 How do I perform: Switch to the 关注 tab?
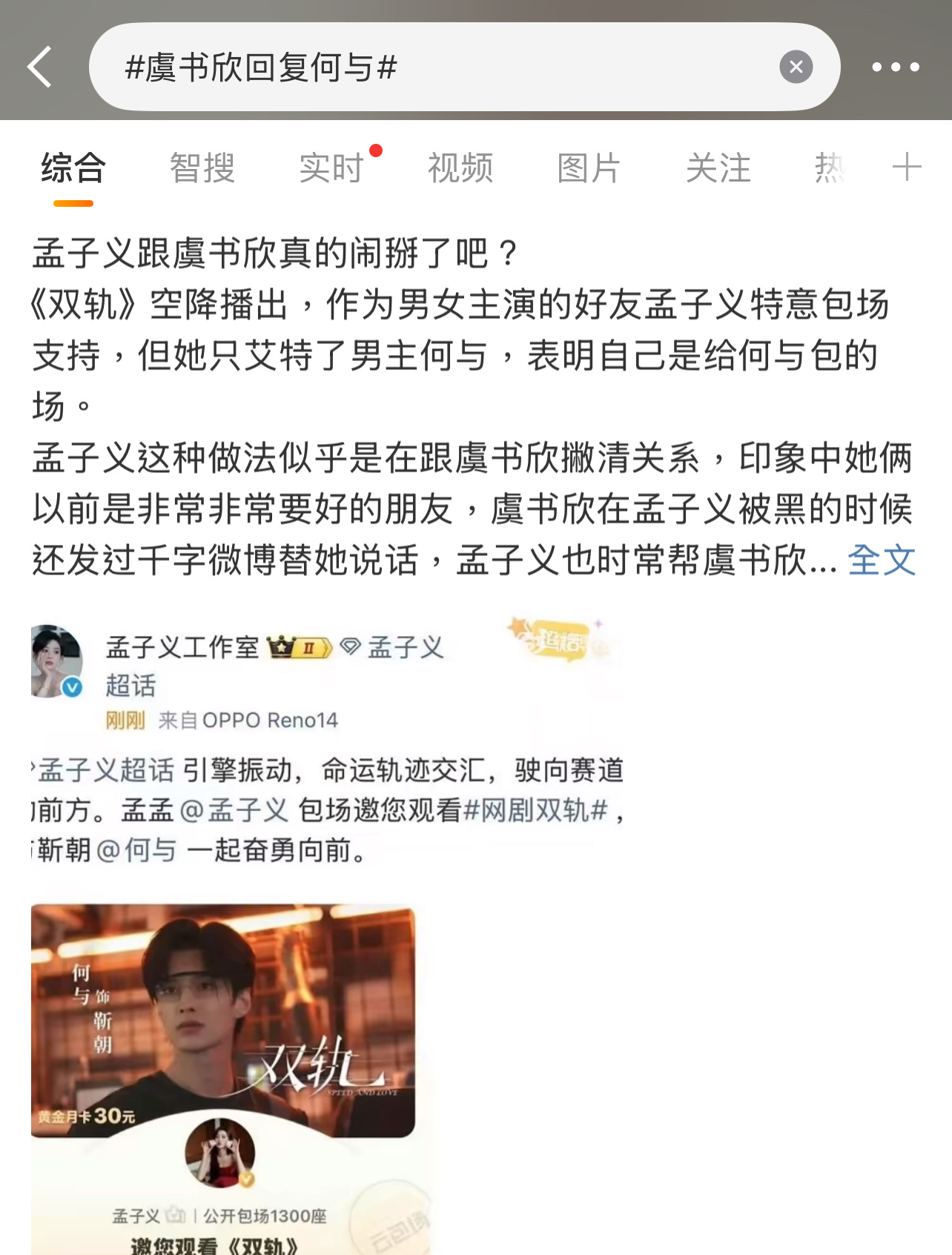[x=718, y=169]
